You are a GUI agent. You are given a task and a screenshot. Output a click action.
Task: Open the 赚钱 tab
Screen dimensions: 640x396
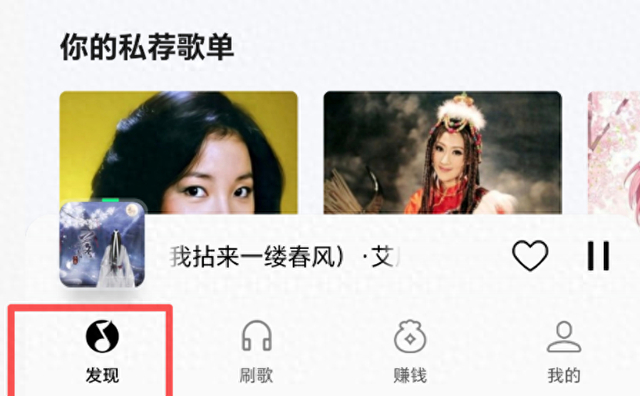(x=410, y=352)
